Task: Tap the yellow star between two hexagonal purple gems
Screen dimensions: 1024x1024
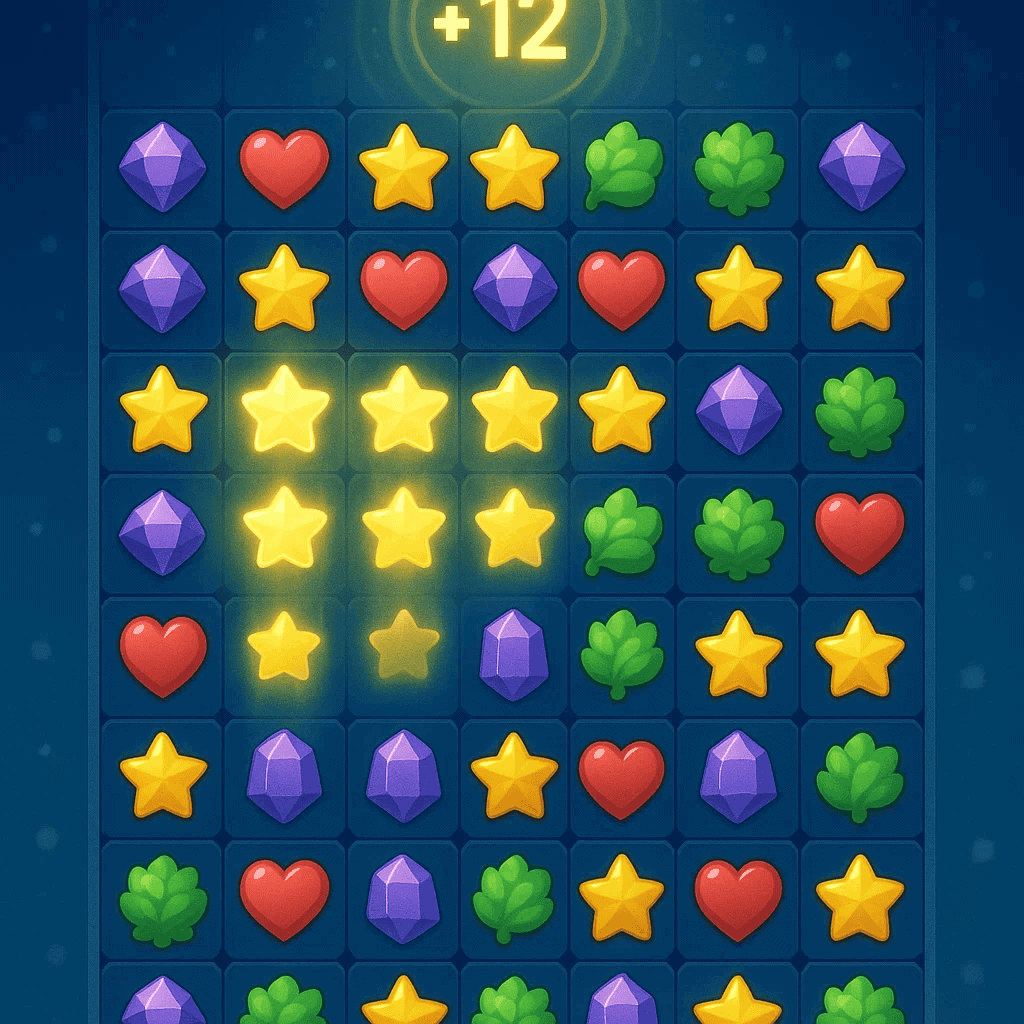Action: pos(514,775)
